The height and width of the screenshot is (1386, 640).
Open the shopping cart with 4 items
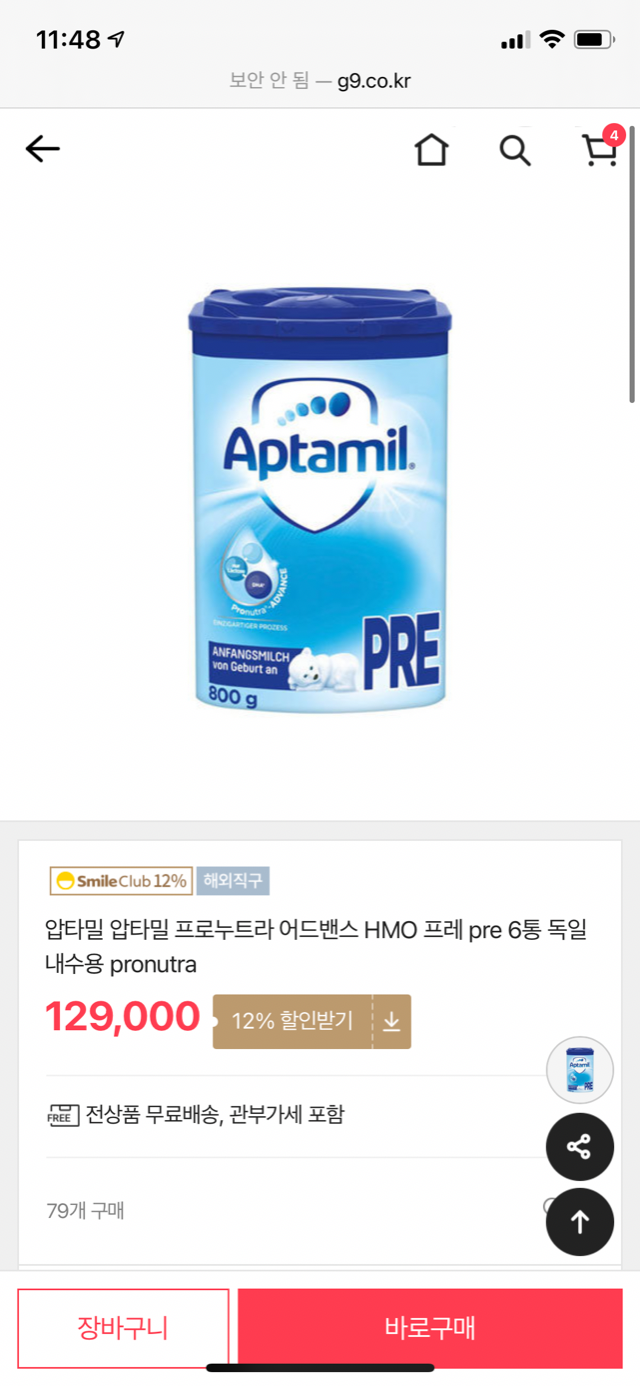click(x=600, y=150)
